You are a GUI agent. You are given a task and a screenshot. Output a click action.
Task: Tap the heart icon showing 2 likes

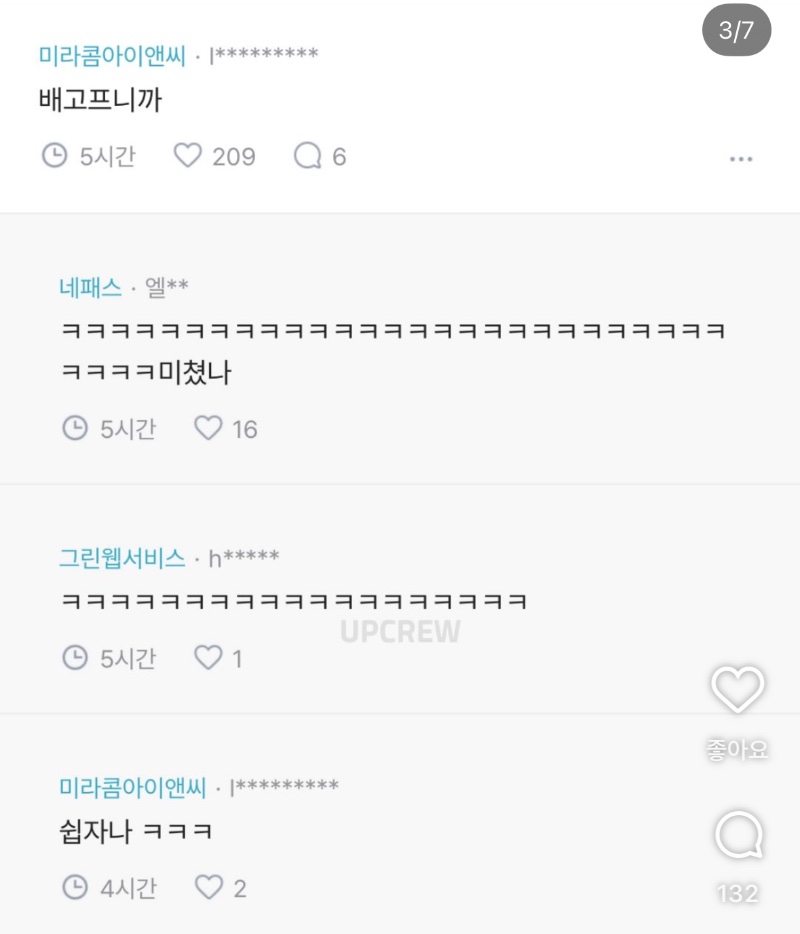point(207,887)
